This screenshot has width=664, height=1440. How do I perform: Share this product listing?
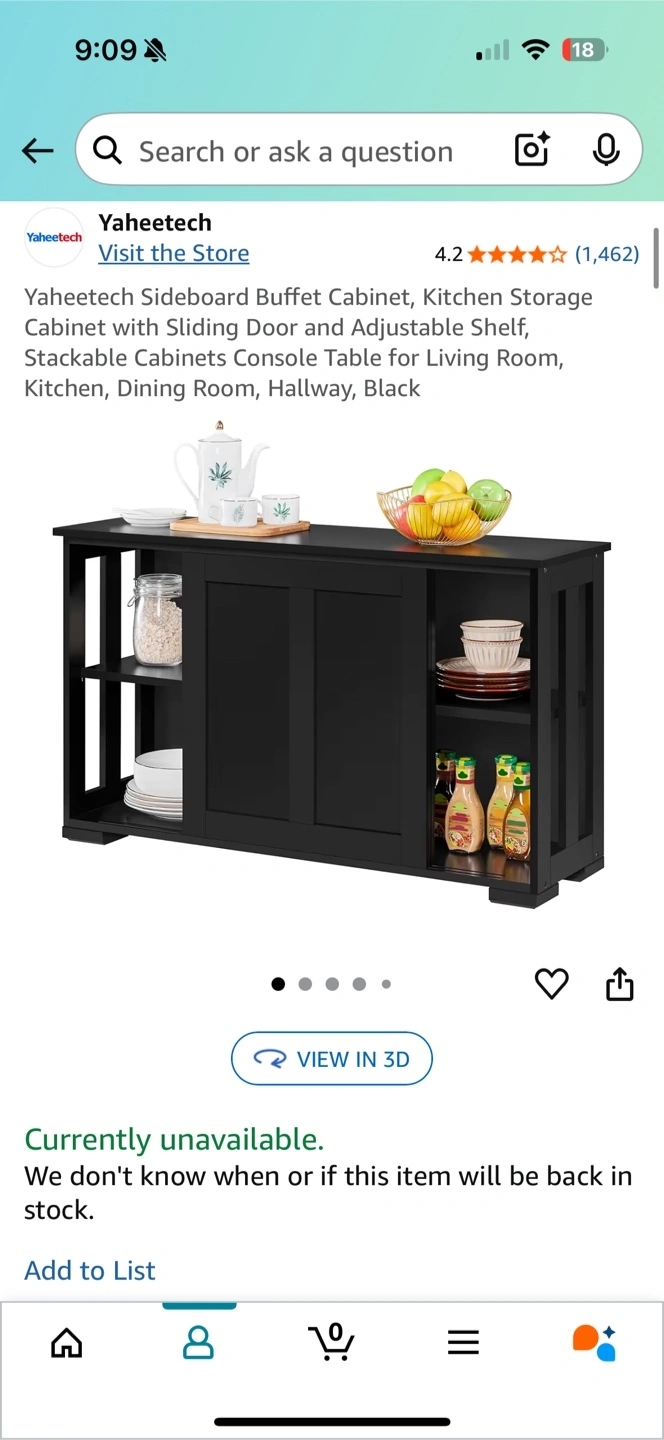[620, 984]
